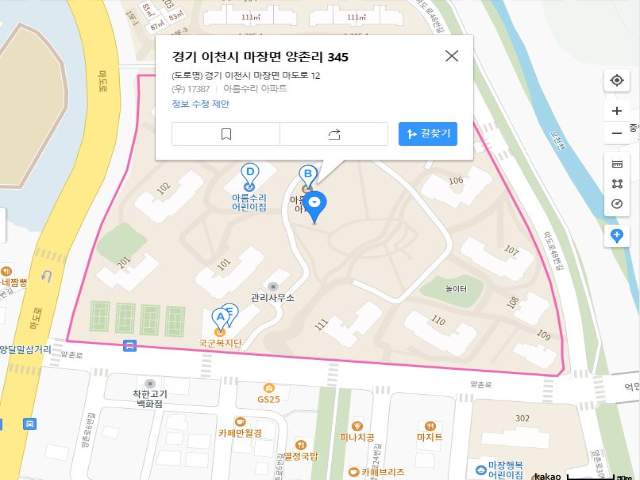Close the address info popup
The height and width of the screenshot is (480, 640).
pos(451,56)
